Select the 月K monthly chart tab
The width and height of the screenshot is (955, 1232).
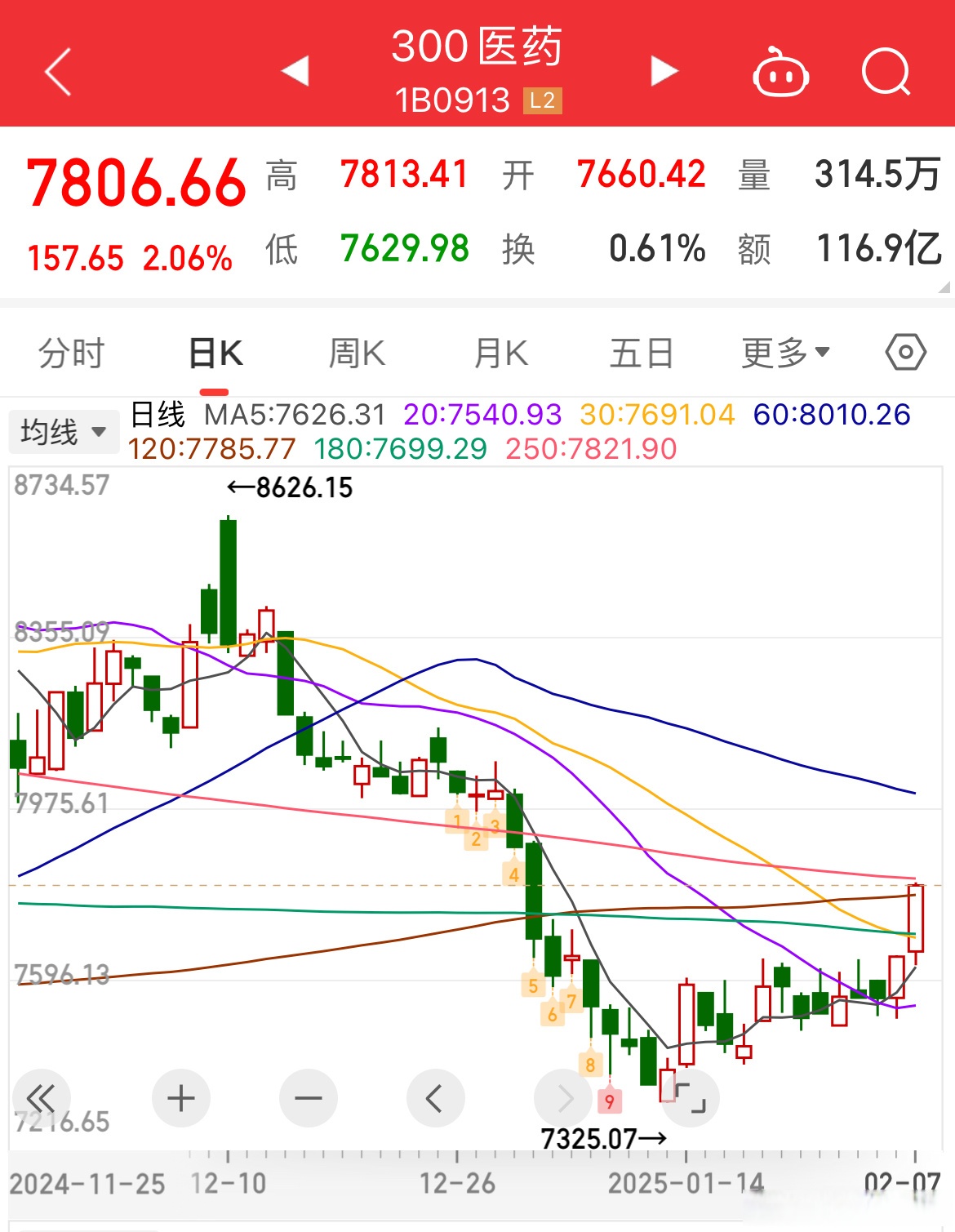[x=499, y=352]
